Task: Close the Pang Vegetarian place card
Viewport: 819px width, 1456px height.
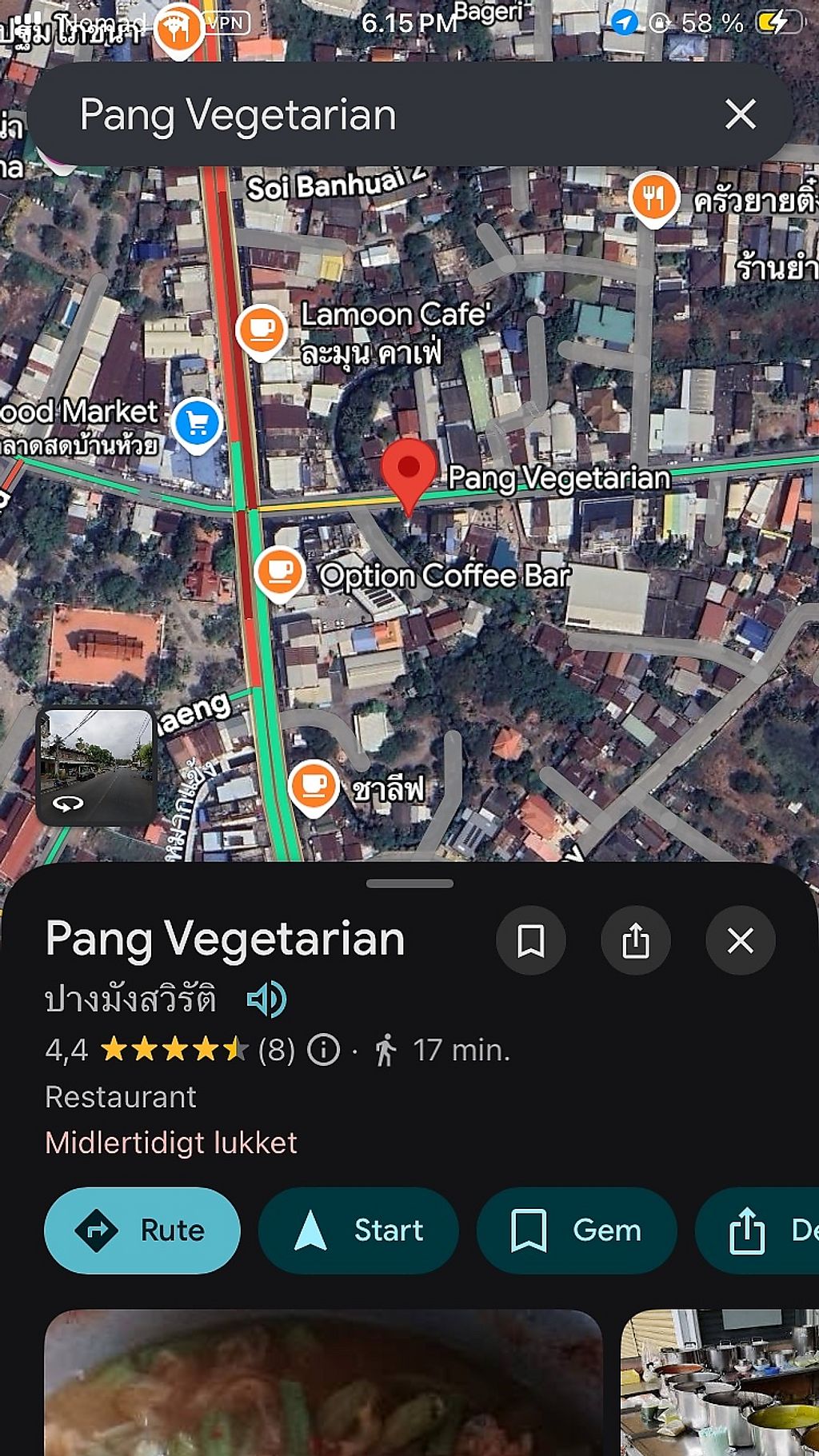Action: coord(741,940)
